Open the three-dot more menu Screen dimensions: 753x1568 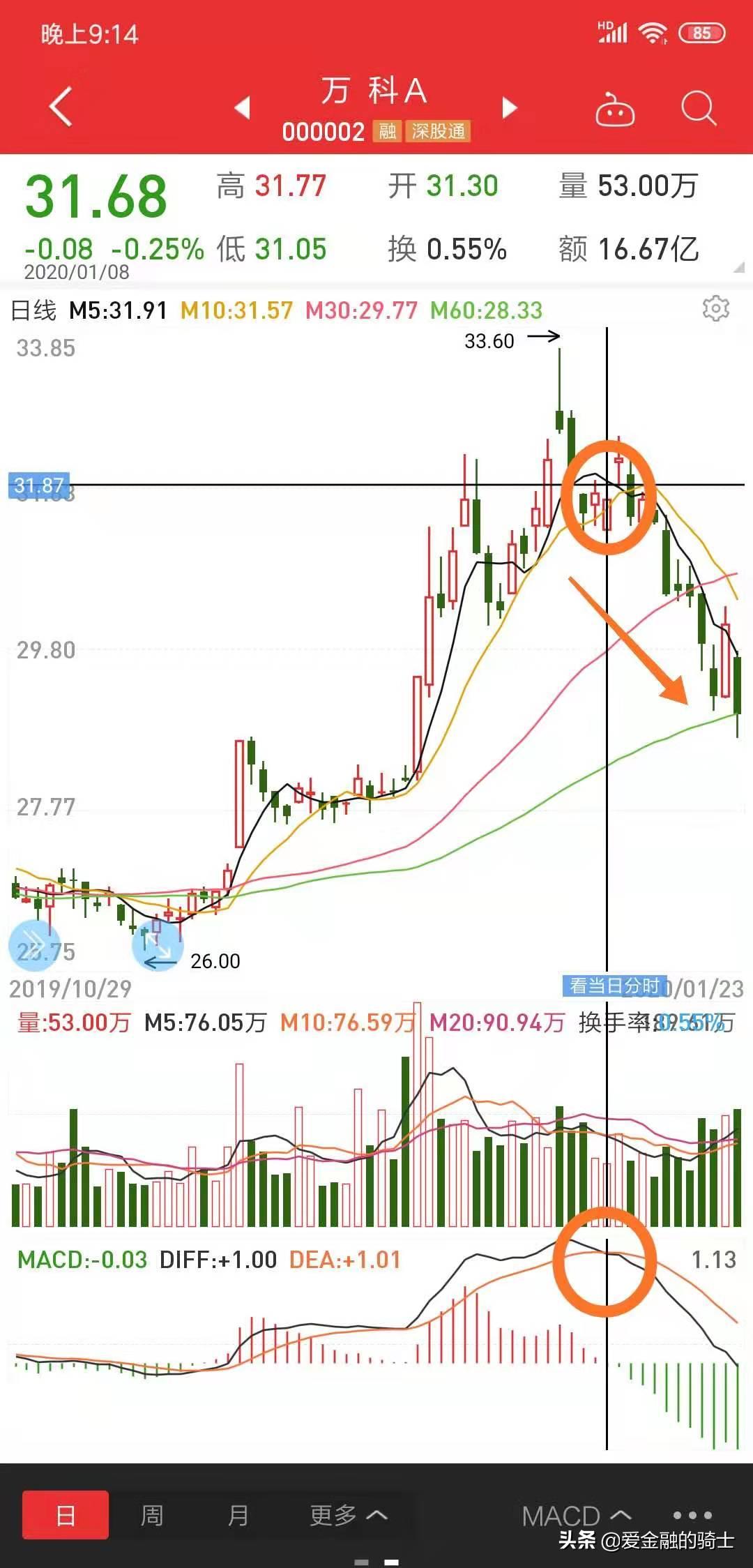coord(692,1515)
